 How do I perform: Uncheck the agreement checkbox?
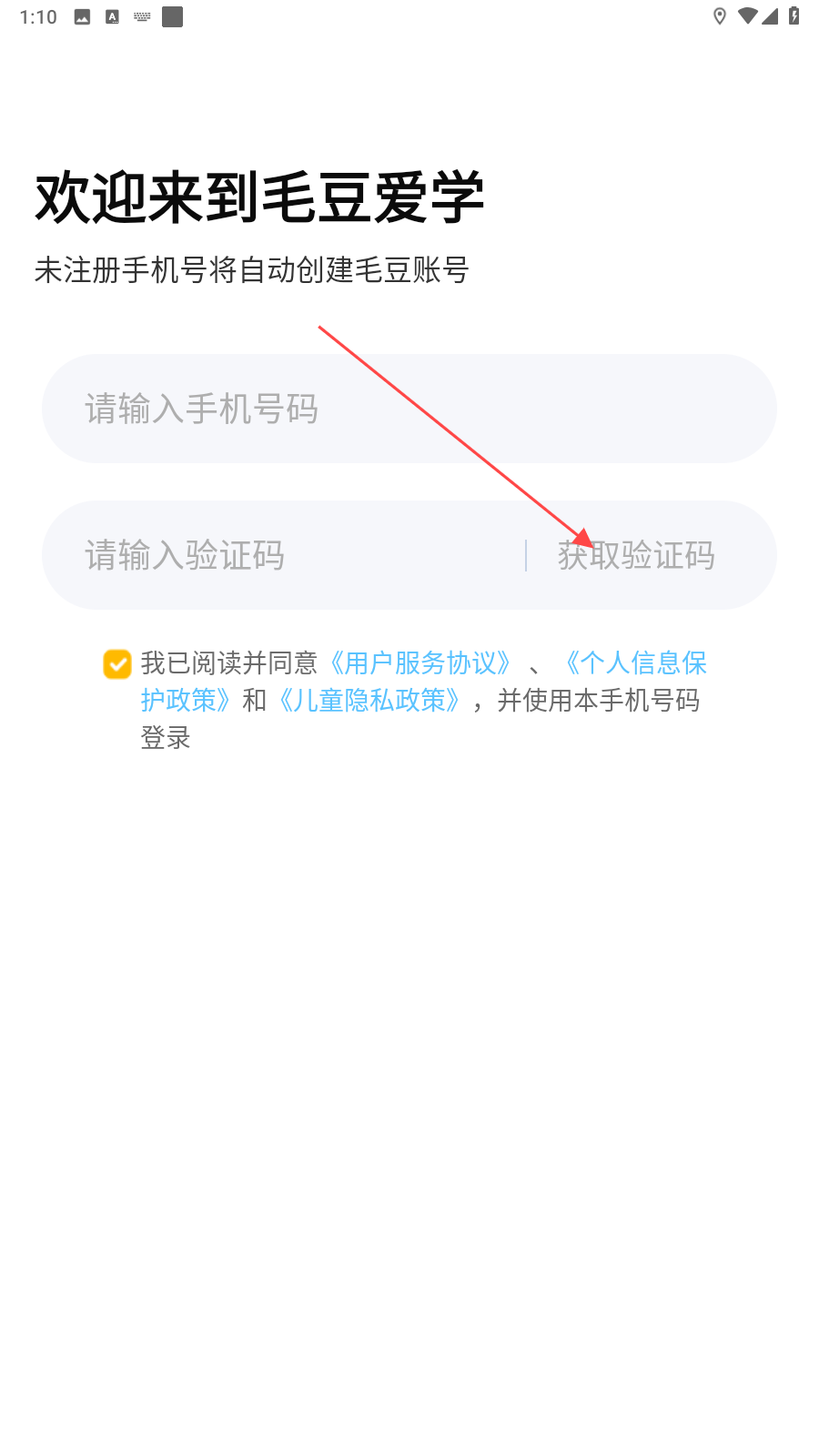point(117,664)
